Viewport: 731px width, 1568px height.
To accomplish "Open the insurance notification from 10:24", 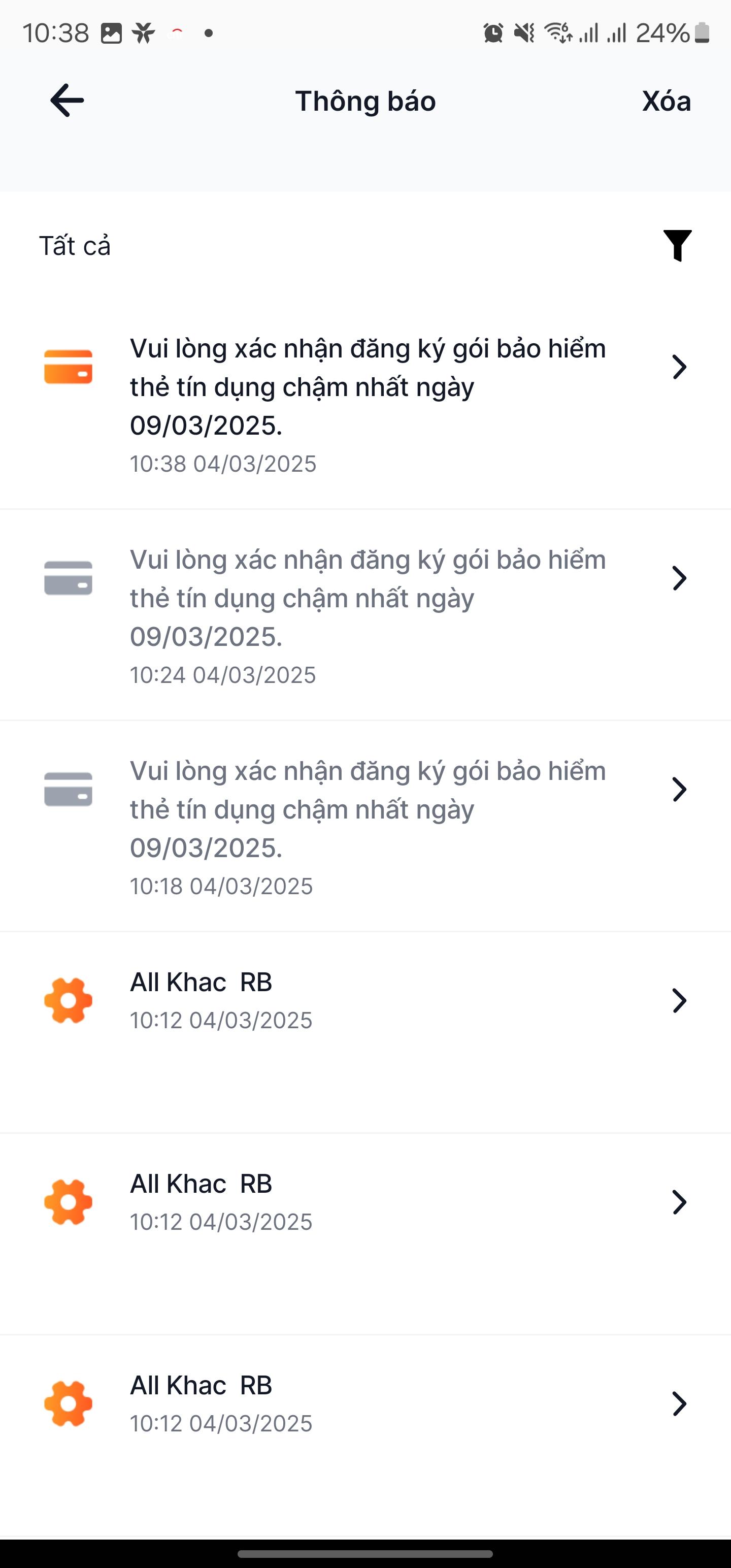I will (365, 615).
